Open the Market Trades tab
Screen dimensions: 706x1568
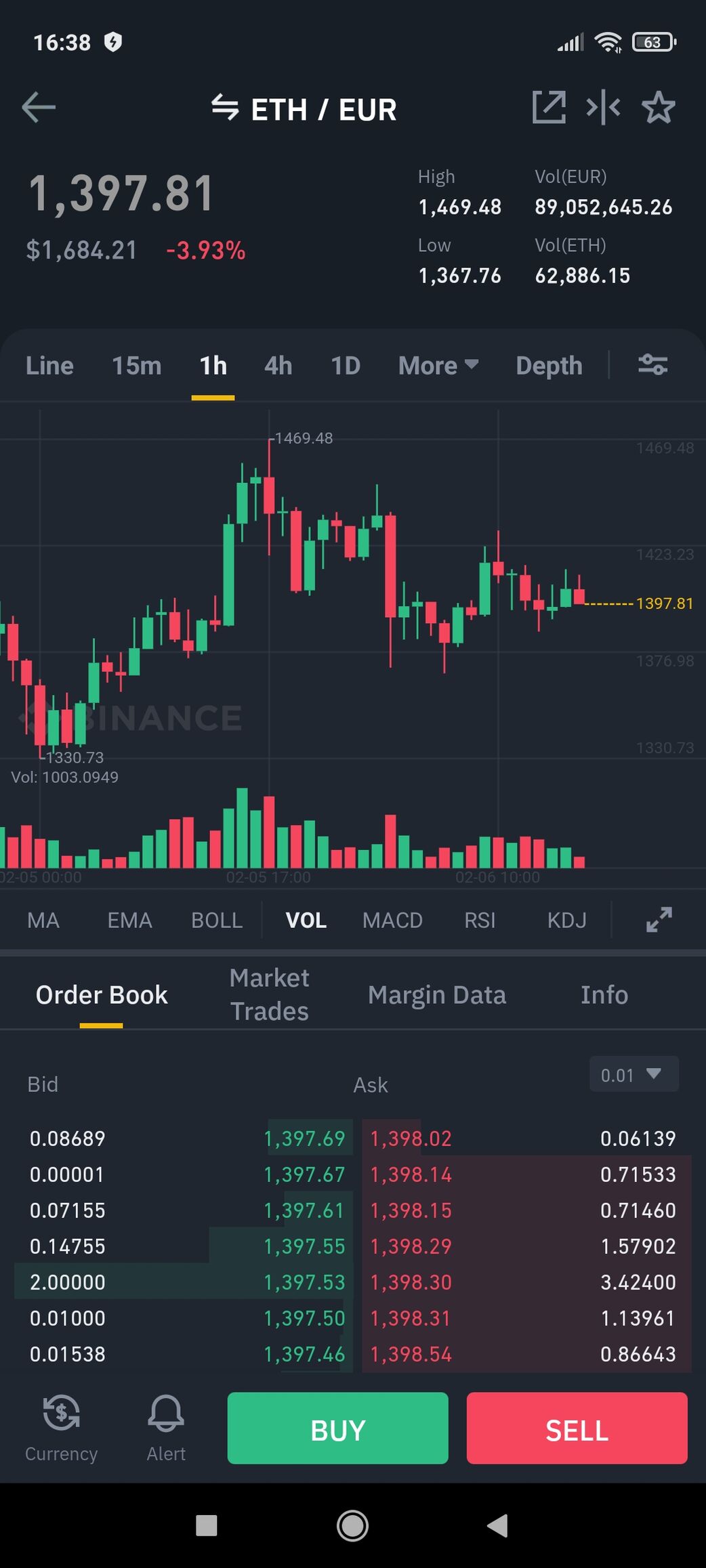point(270,994)
